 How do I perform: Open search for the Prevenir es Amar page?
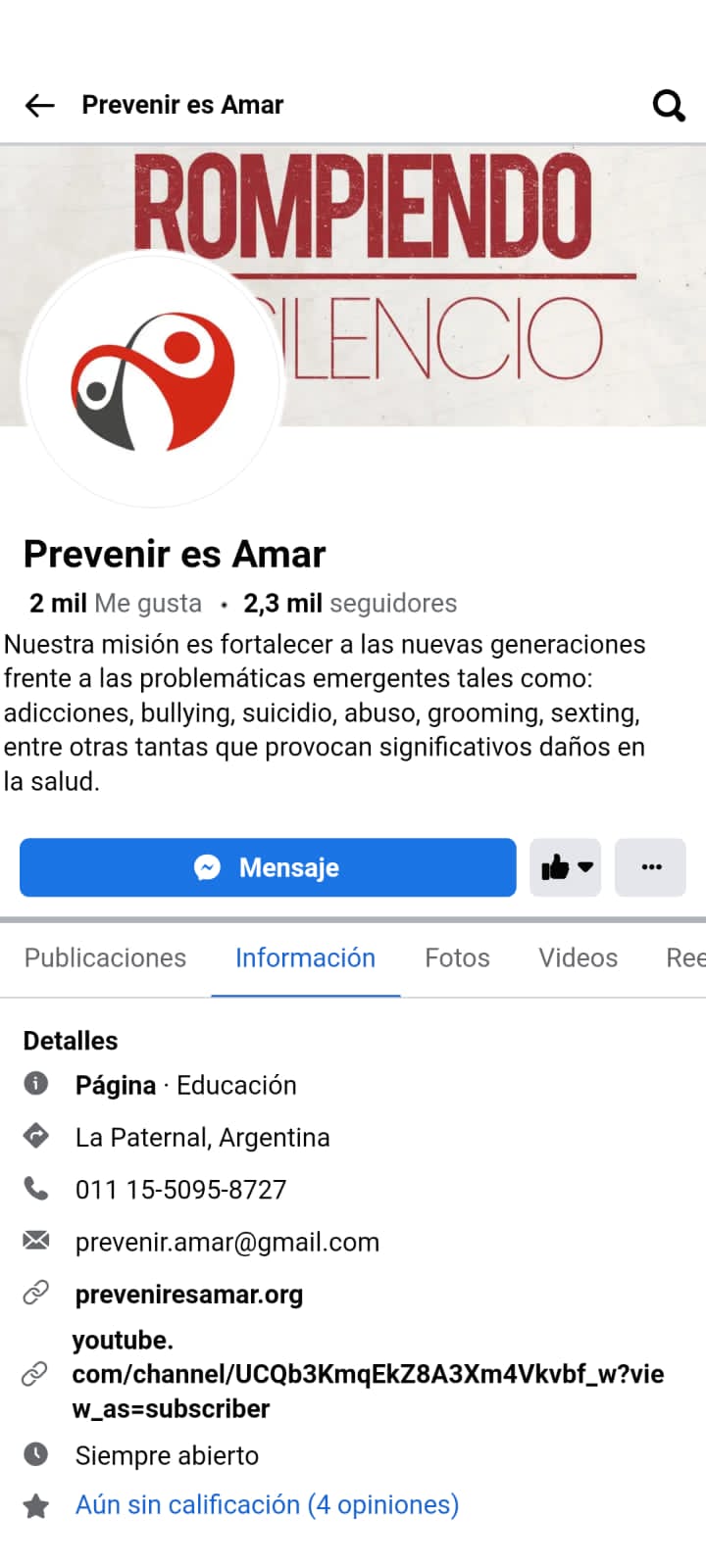tap(669, 105)
